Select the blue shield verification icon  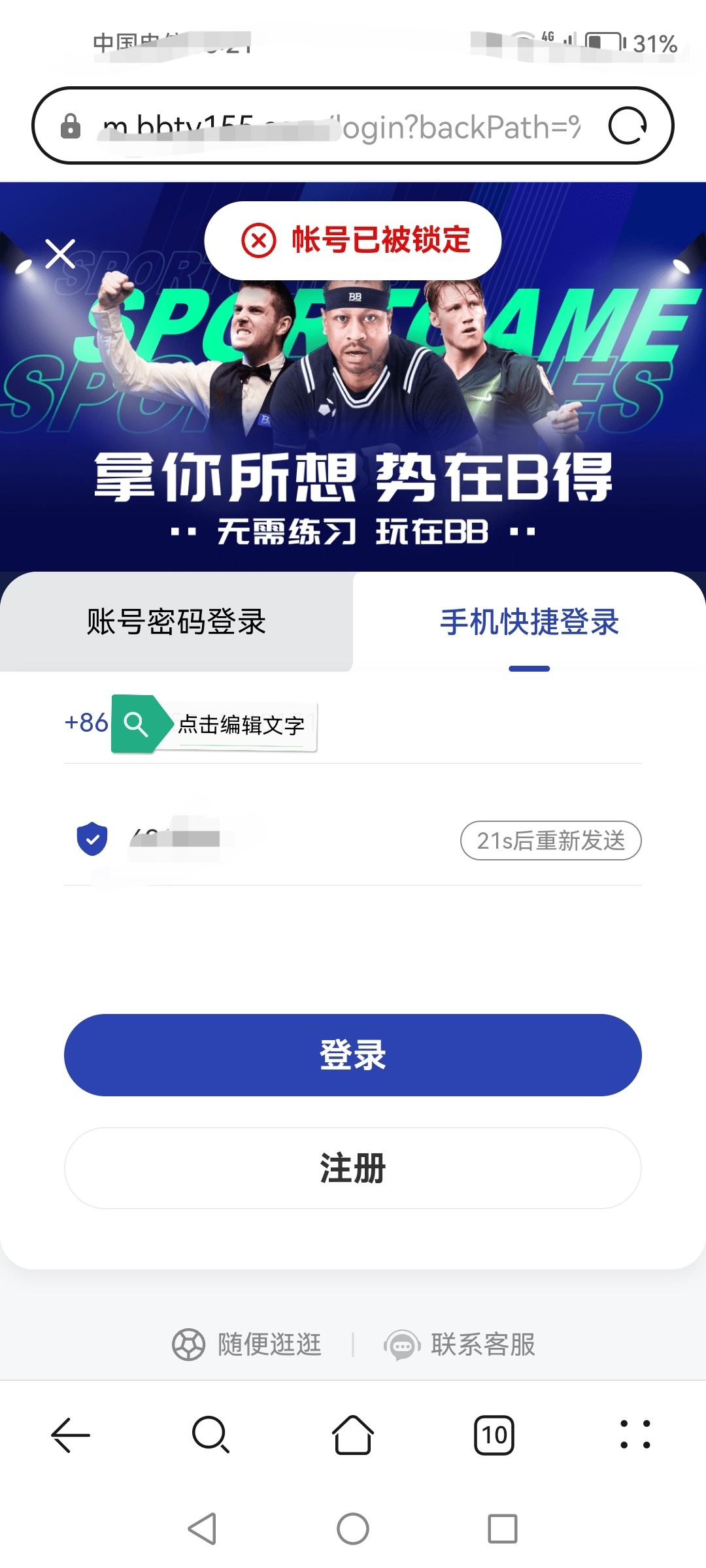[92, 841]
